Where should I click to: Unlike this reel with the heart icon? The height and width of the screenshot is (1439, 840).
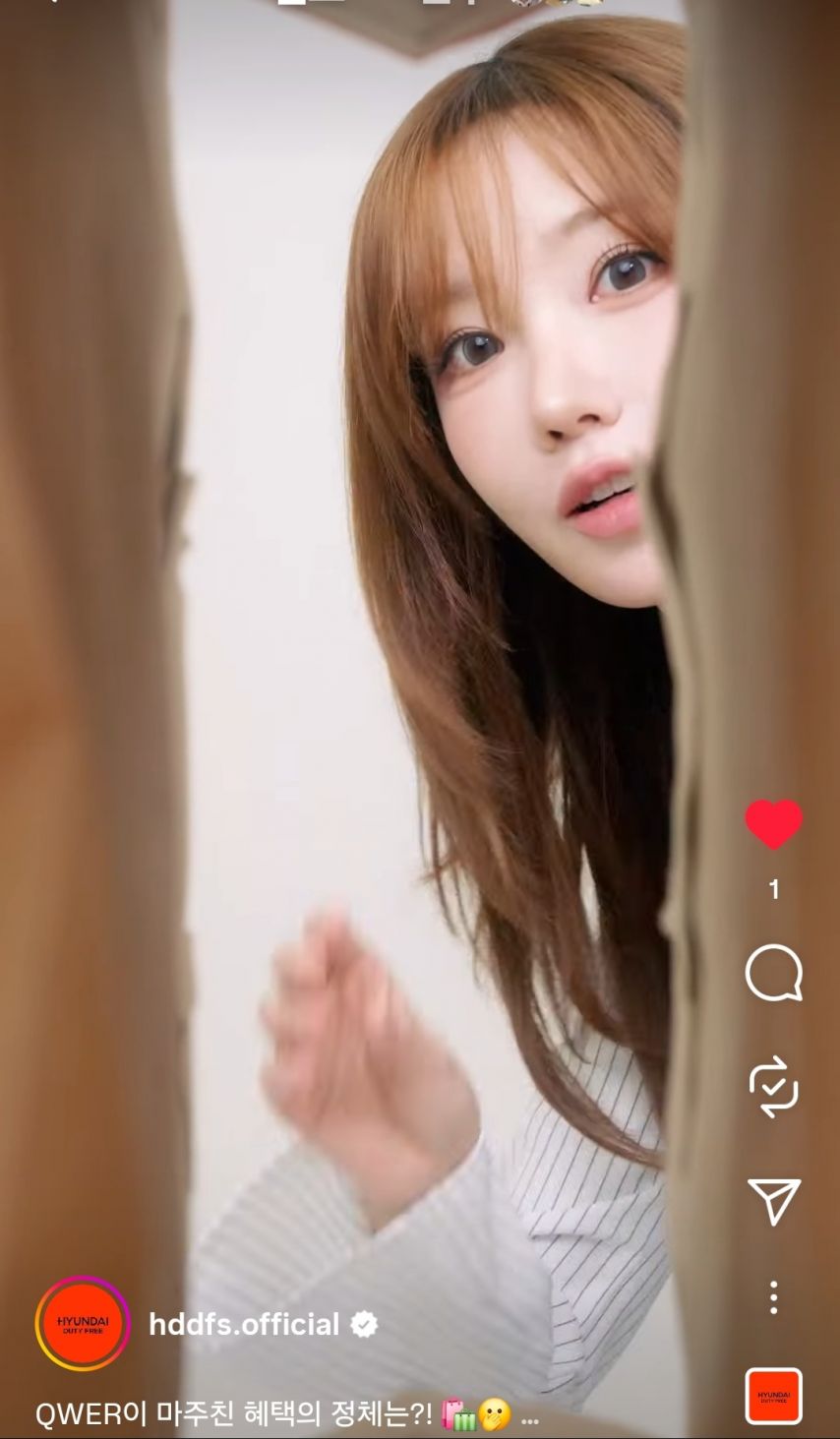pos(773,825)
